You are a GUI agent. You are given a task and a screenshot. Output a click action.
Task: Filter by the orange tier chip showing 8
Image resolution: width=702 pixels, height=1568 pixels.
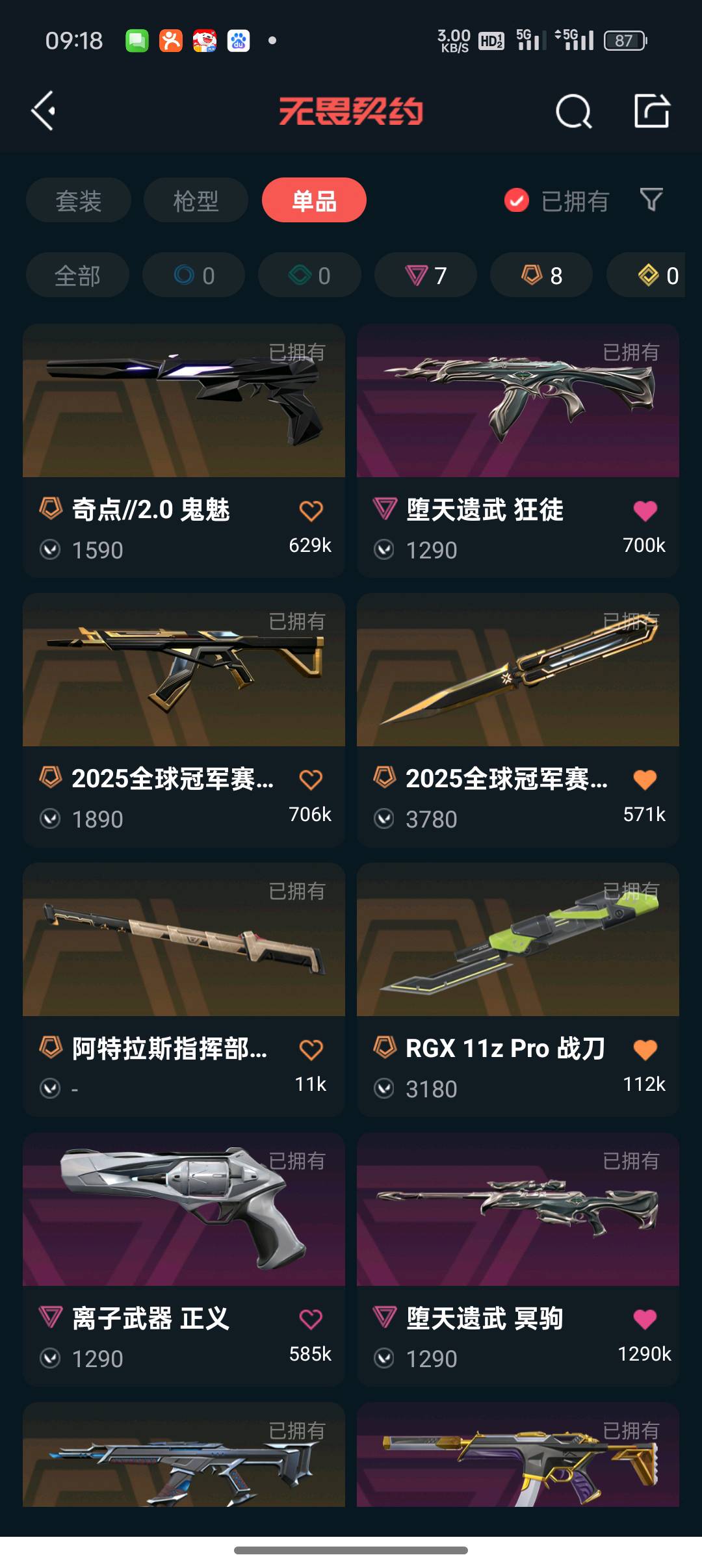[x=541, y=276]
